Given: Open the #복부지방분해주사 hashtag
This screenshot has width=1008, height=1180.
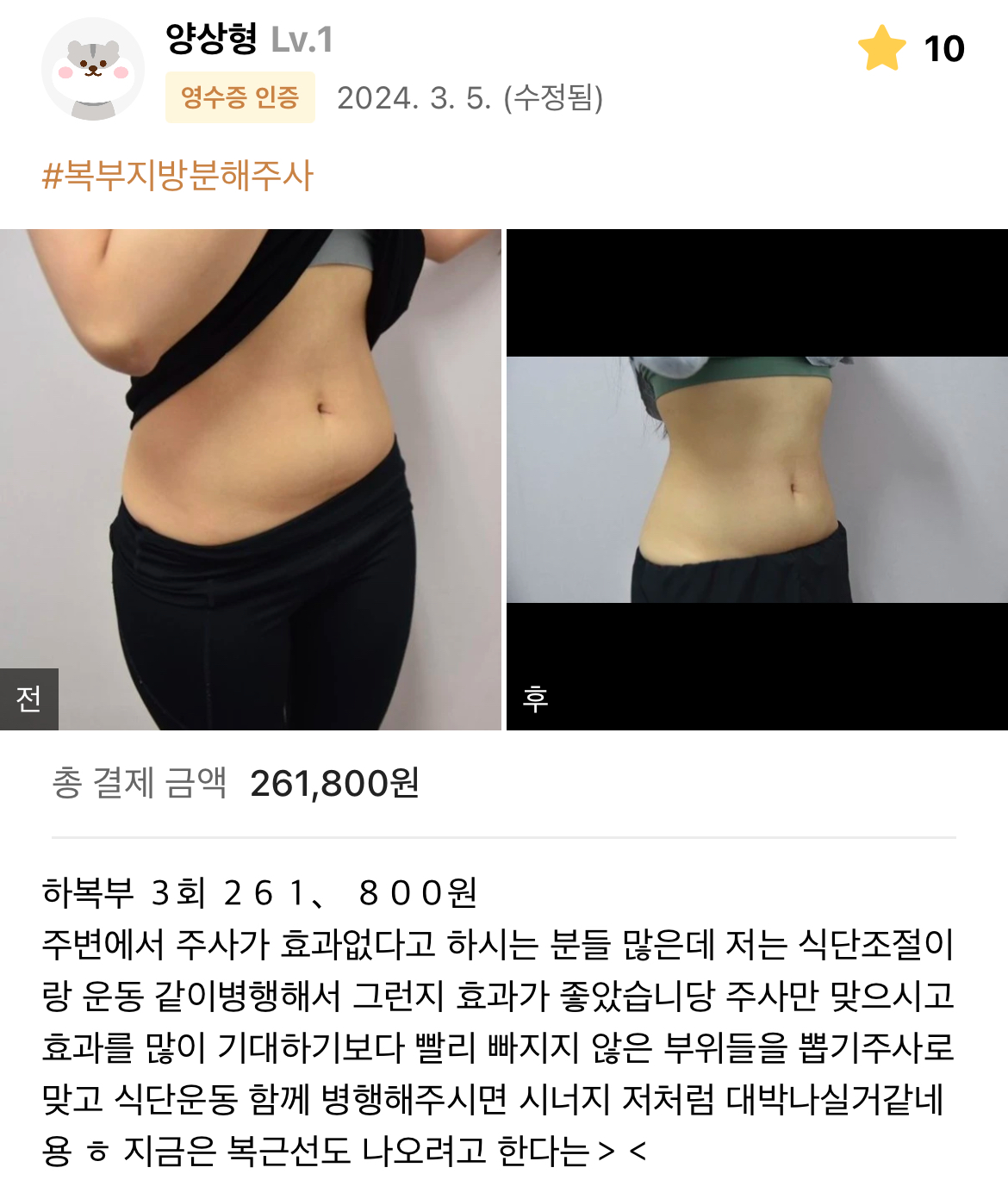Looking at the screenshot, I should coord(177,176).
